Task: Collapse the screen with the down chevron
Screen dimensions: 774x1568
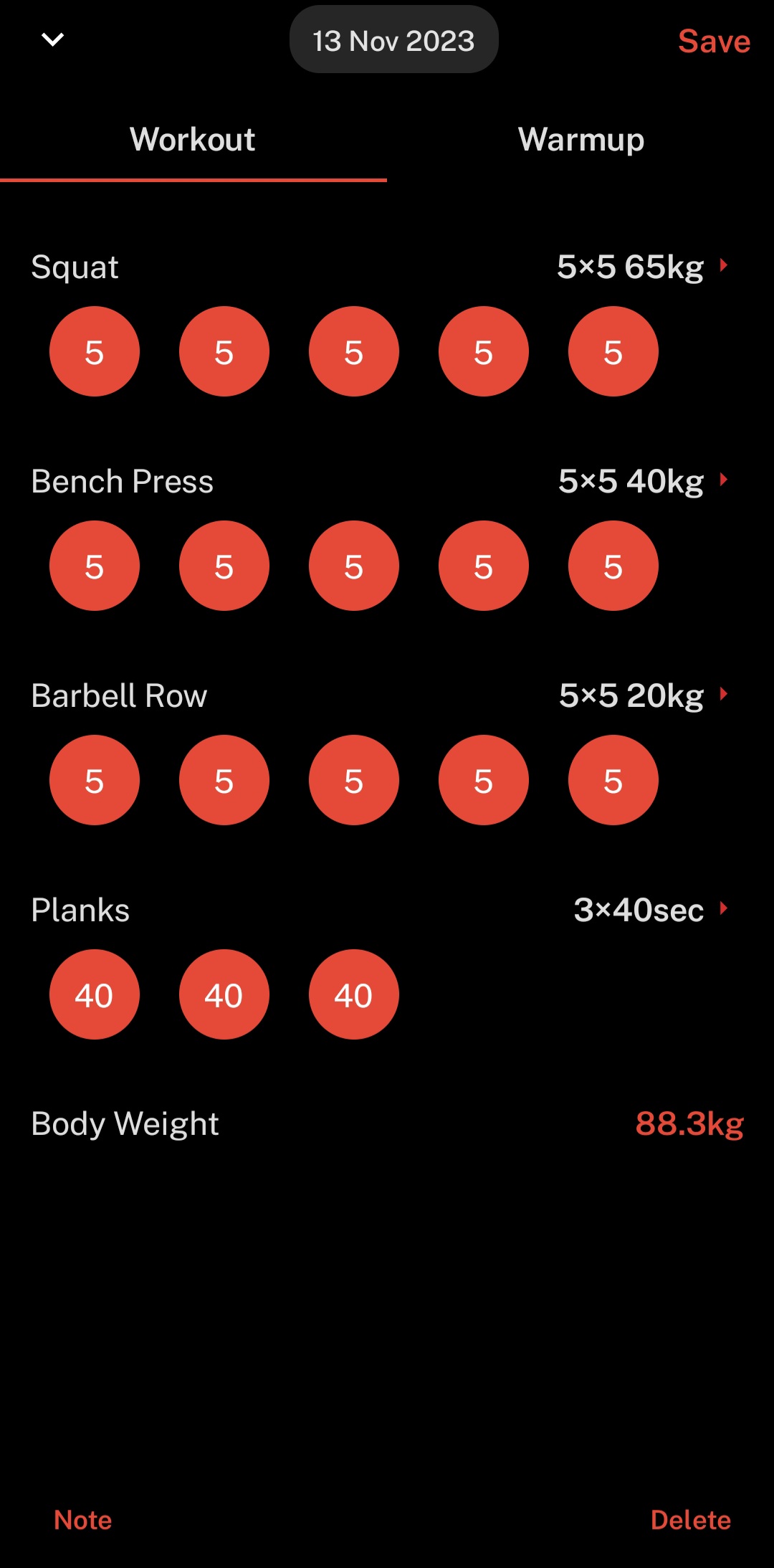Action: (x=53, y=39)
